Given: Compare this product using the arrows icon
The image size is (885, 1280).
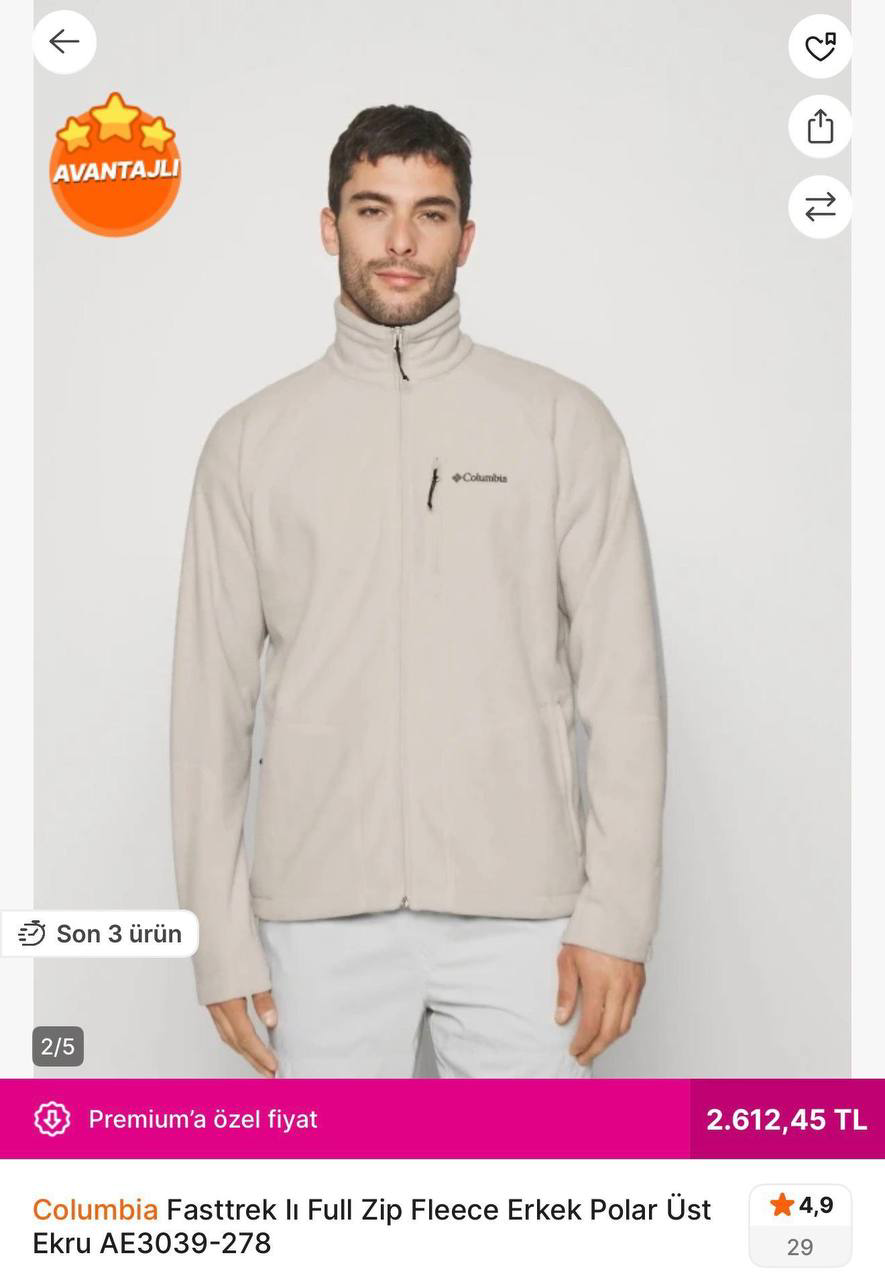Looking at the screenshot, I should (x=820, y=207).
